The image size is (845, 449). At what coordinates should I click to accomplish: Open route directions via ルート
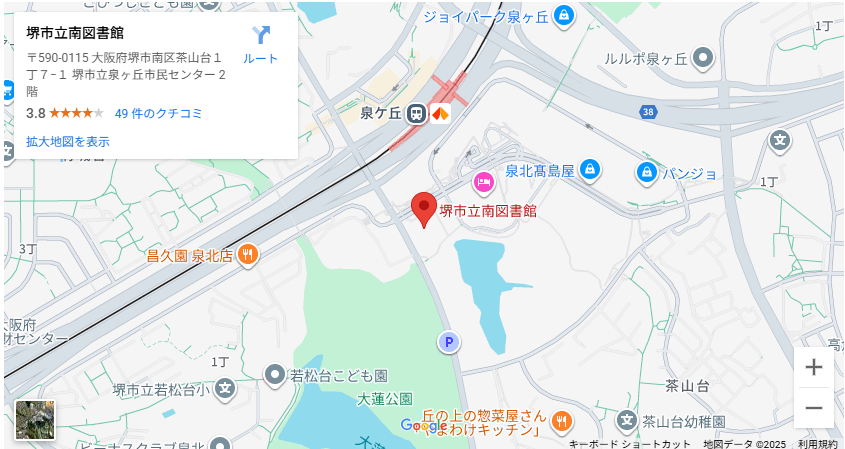coord(261,44)
